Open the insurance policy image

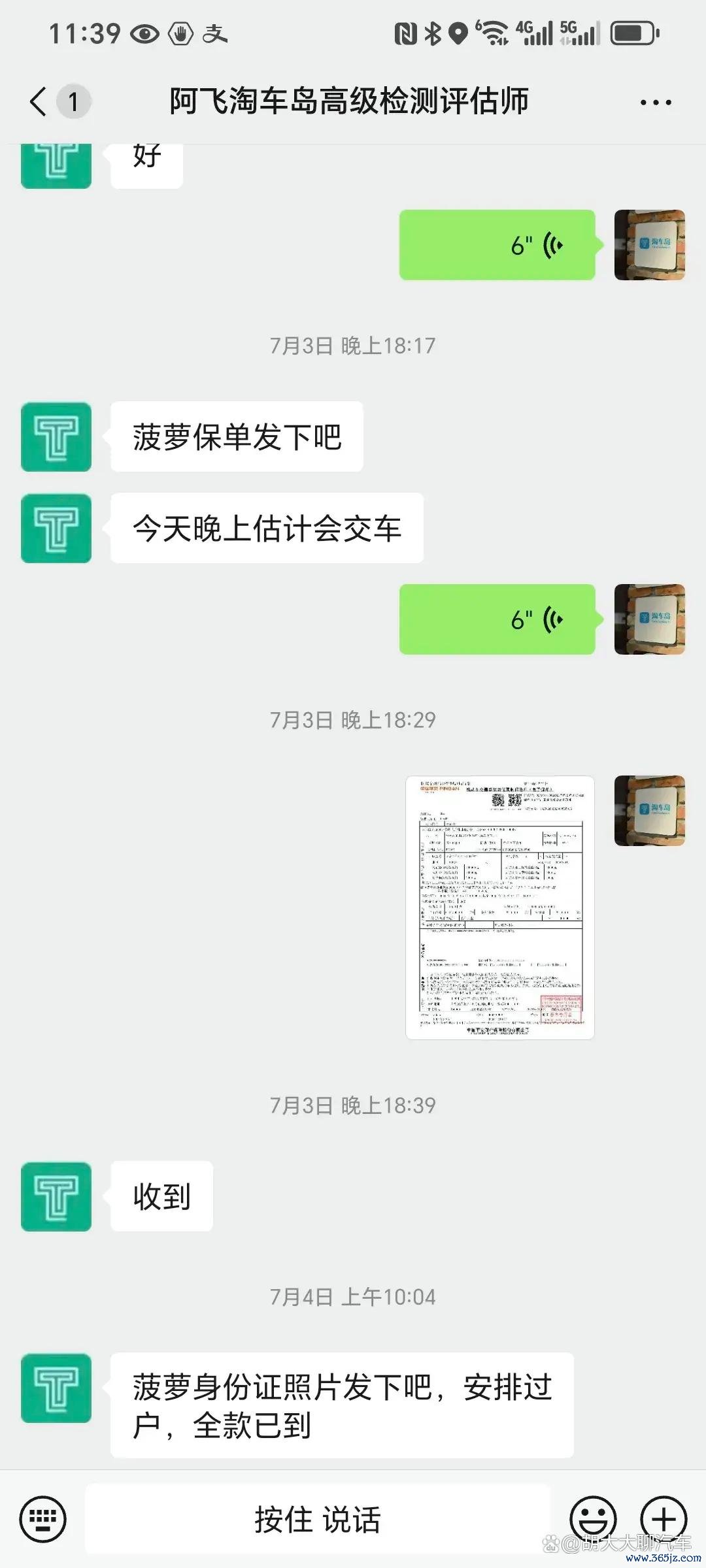pos(500,907)
